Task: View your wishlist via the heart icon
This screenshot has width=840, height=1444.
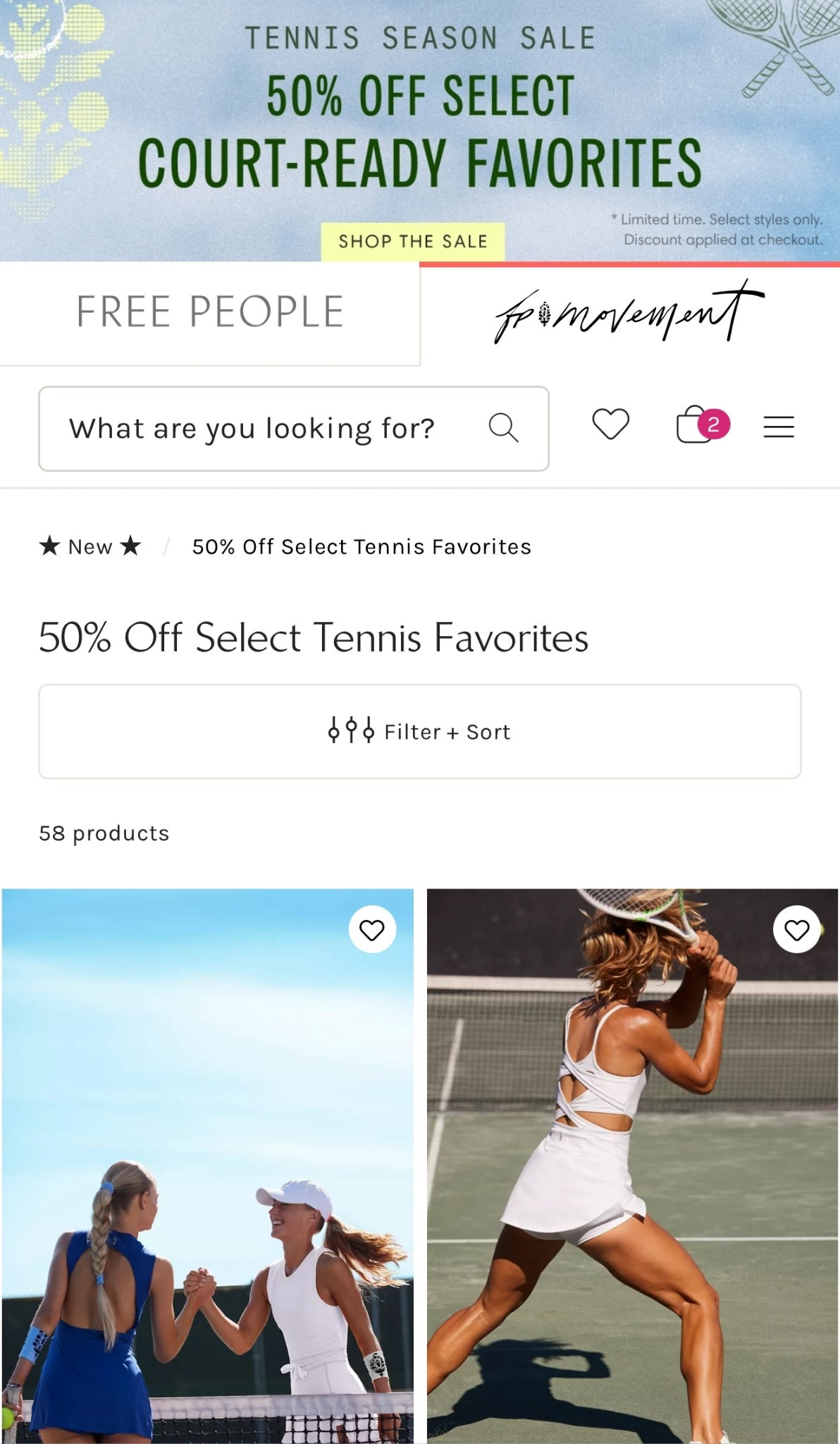Action: [x=609, y=424]
